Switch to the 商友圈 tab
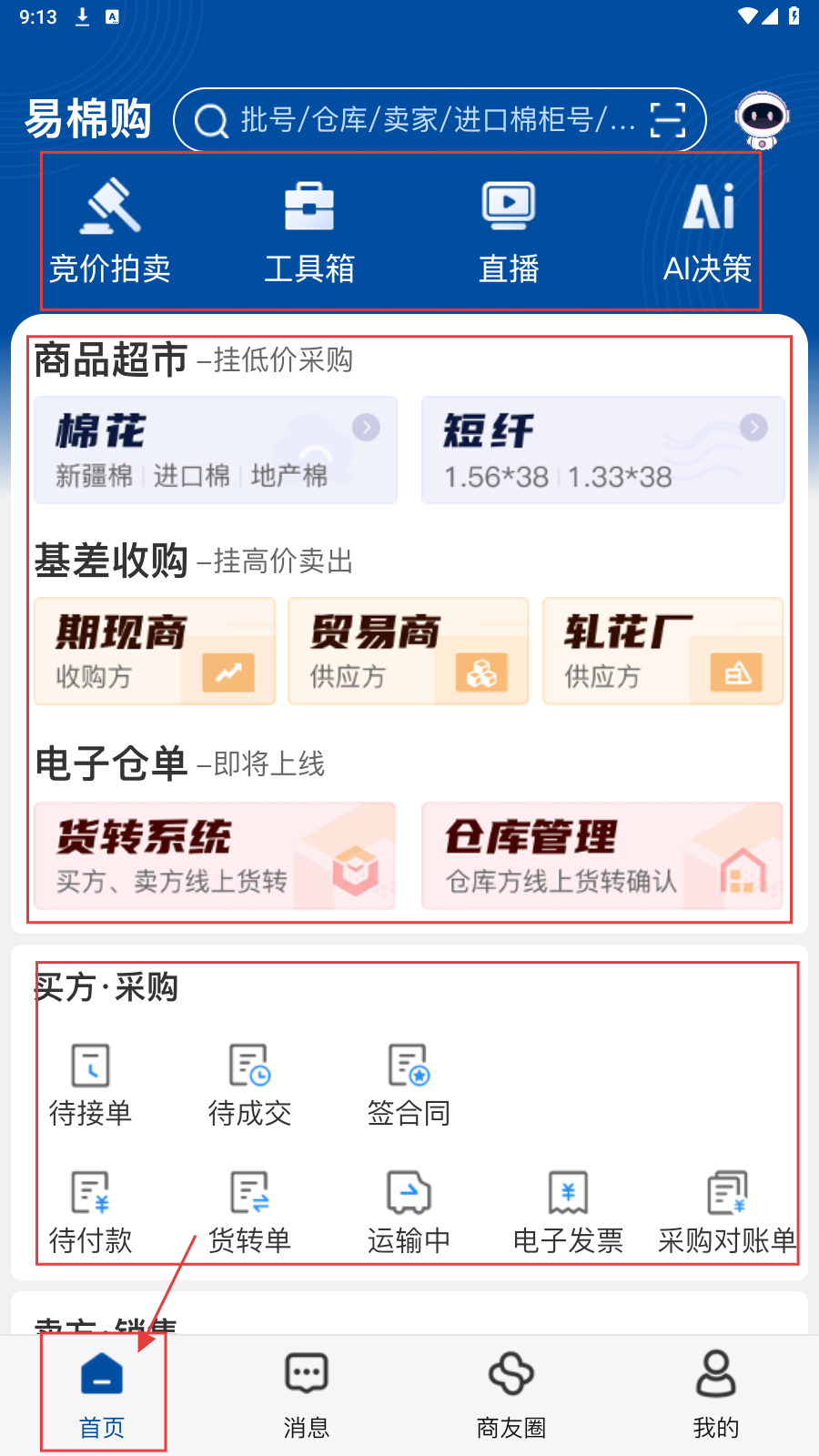This screenshot has height=1456, width=819. click(511, 1394)
